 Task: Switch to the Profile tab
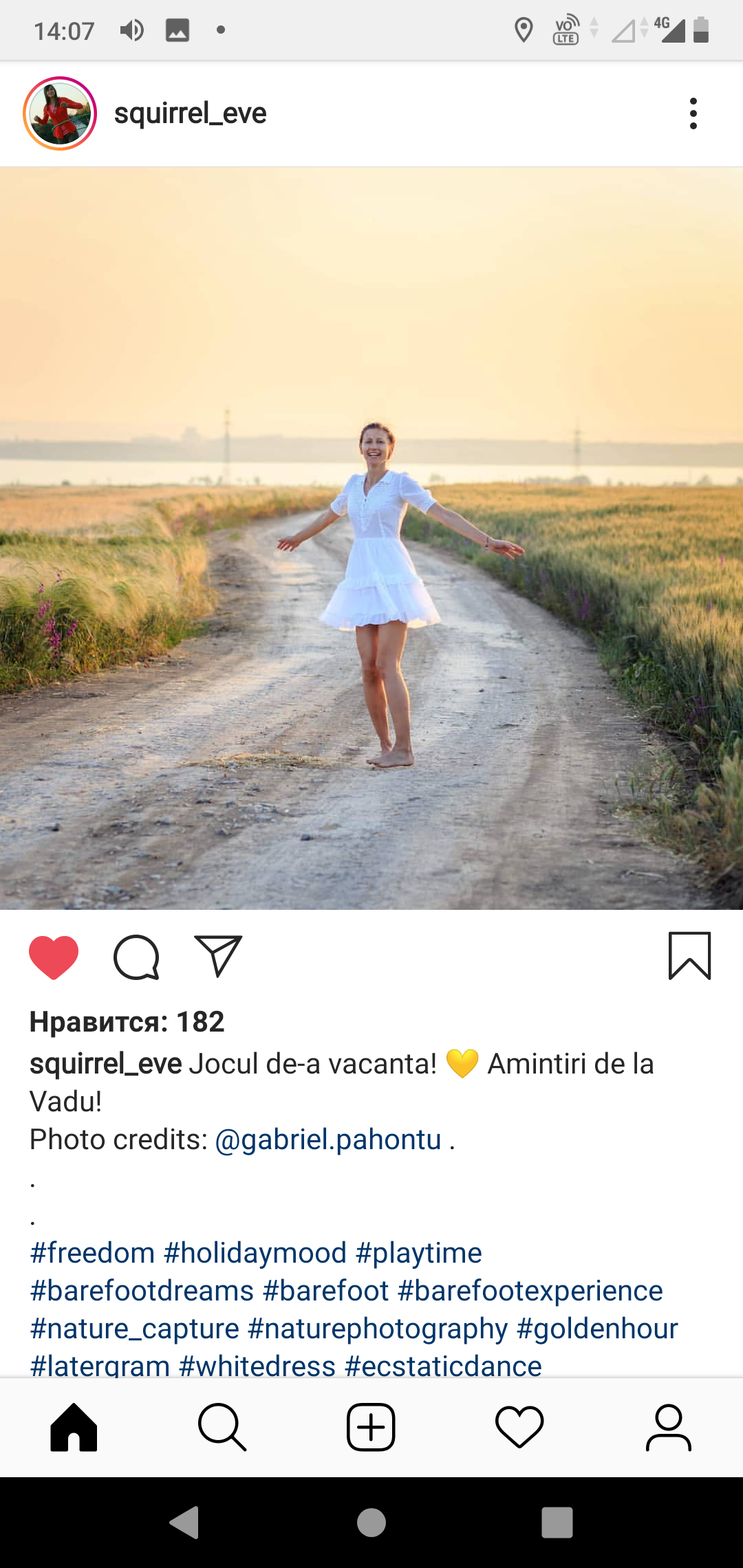click(x=668, y=1428)
